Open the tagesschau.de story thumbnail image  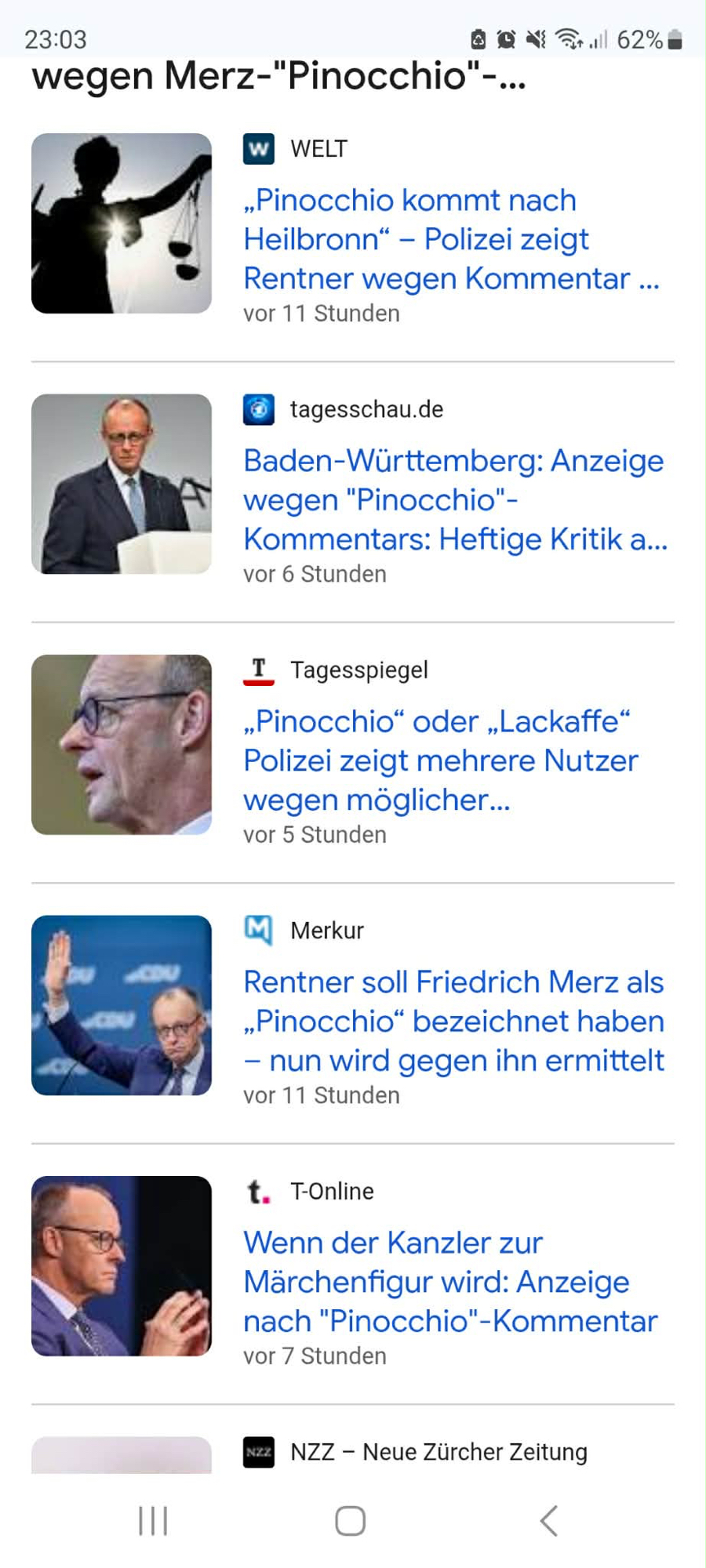122,484
